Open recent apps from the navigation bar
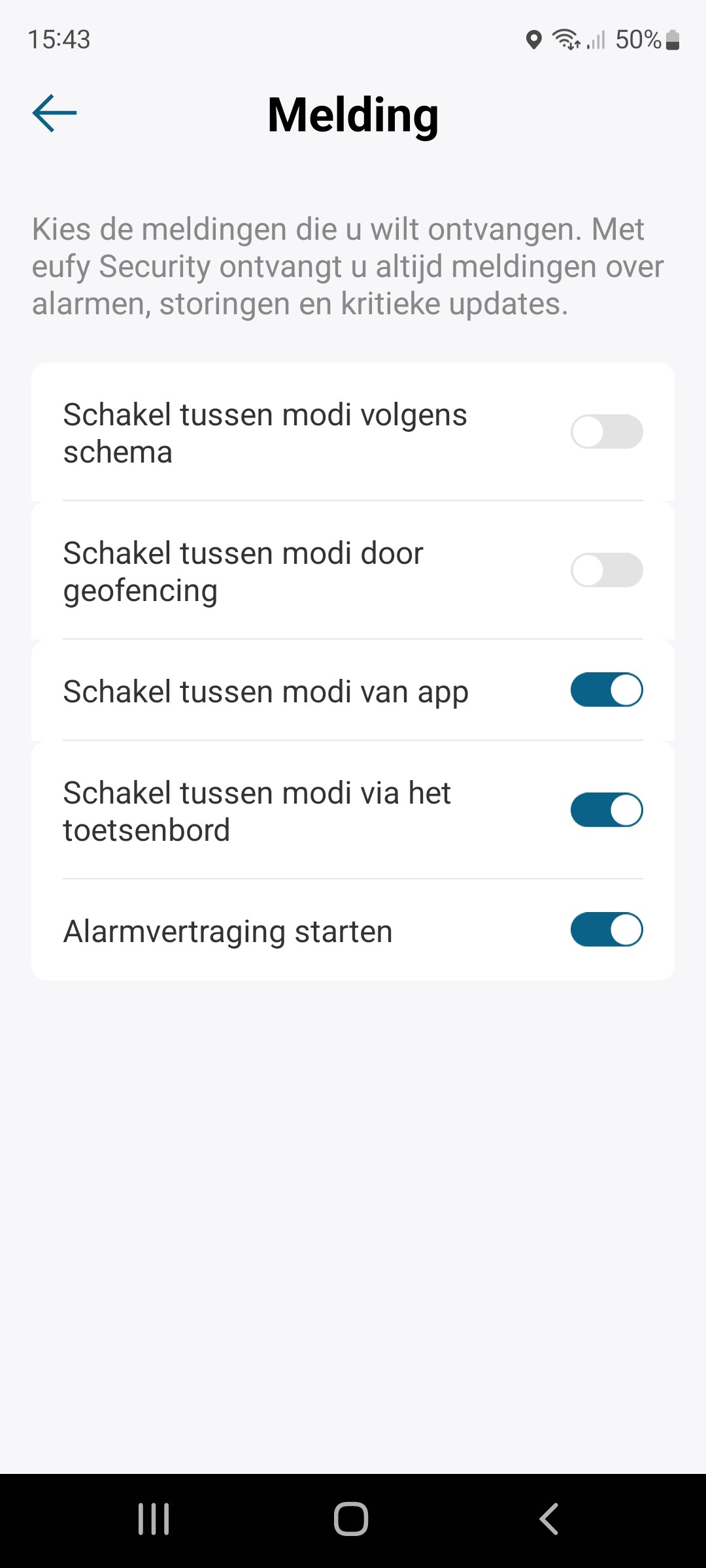This screenshot has height=1568, width=706. tap(154, 1519)
